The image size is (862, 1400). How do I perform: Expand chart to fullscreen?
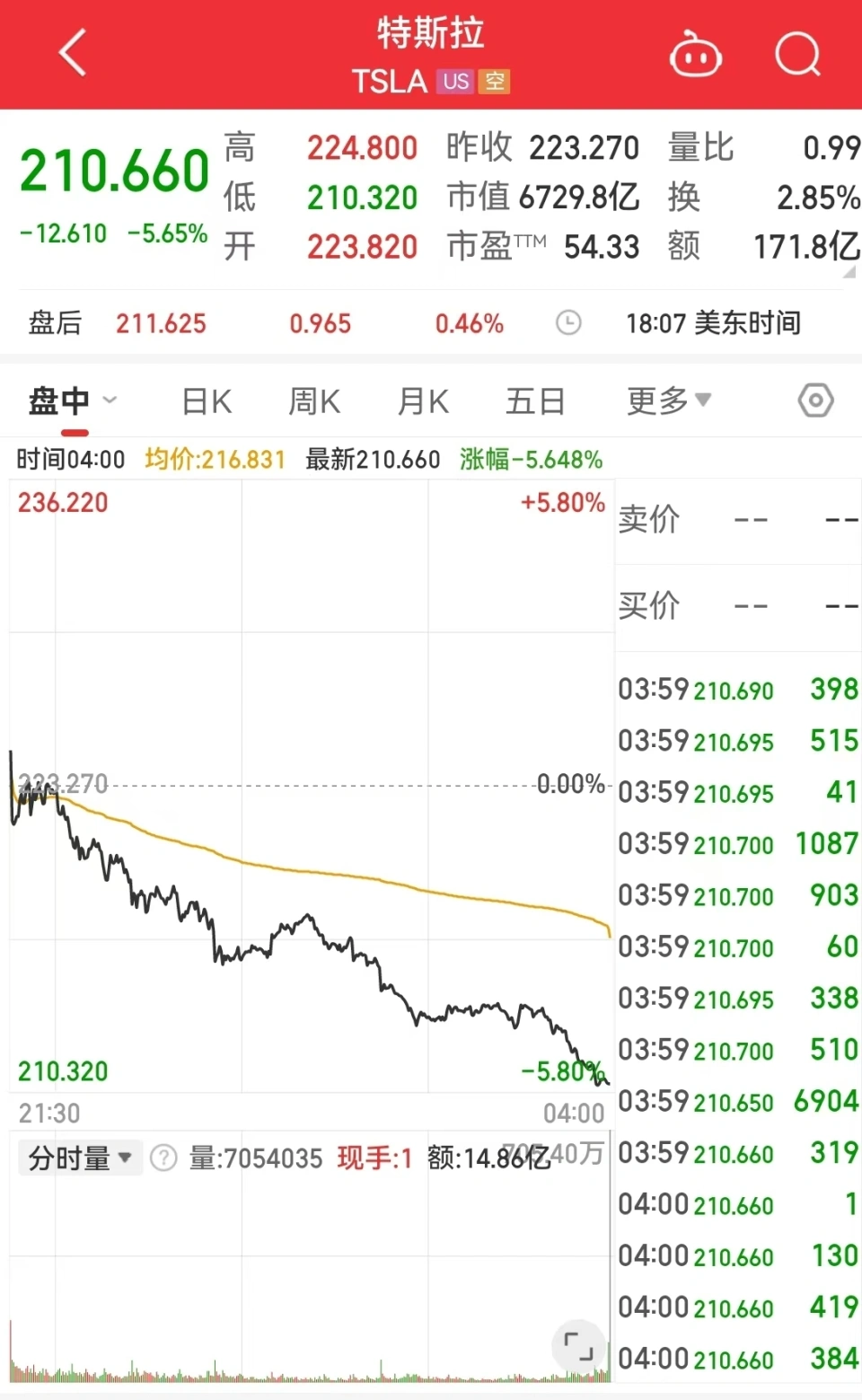point(578,1345)
